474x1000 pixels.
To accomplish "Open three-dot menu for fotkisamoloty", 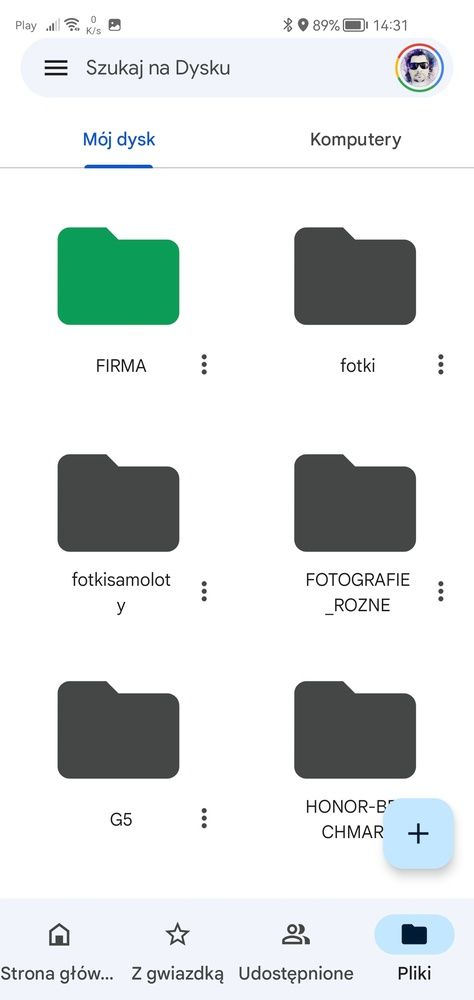I will pos(204,591).
